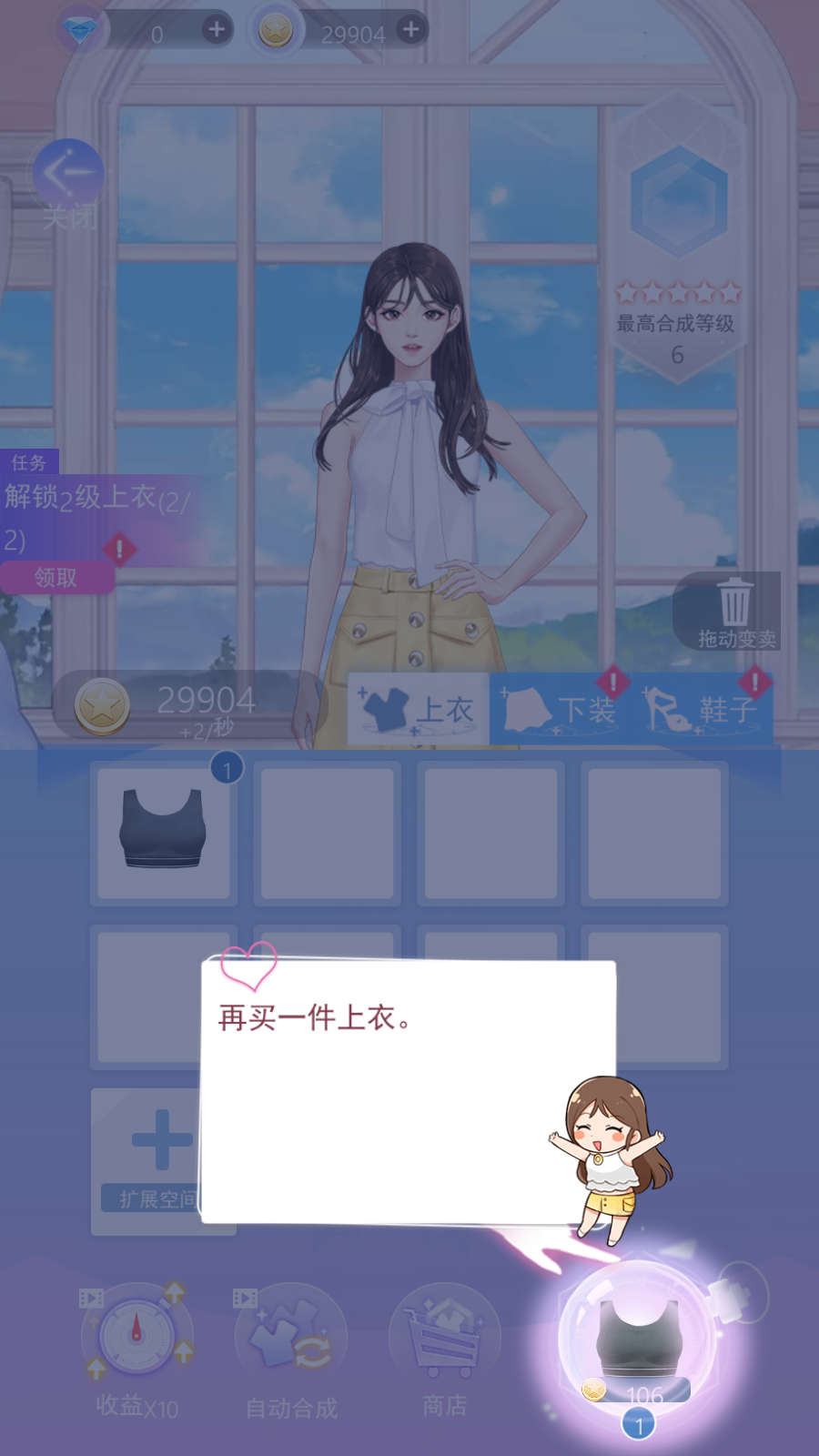Buy another top for 106 coins

click(640, 1338)
